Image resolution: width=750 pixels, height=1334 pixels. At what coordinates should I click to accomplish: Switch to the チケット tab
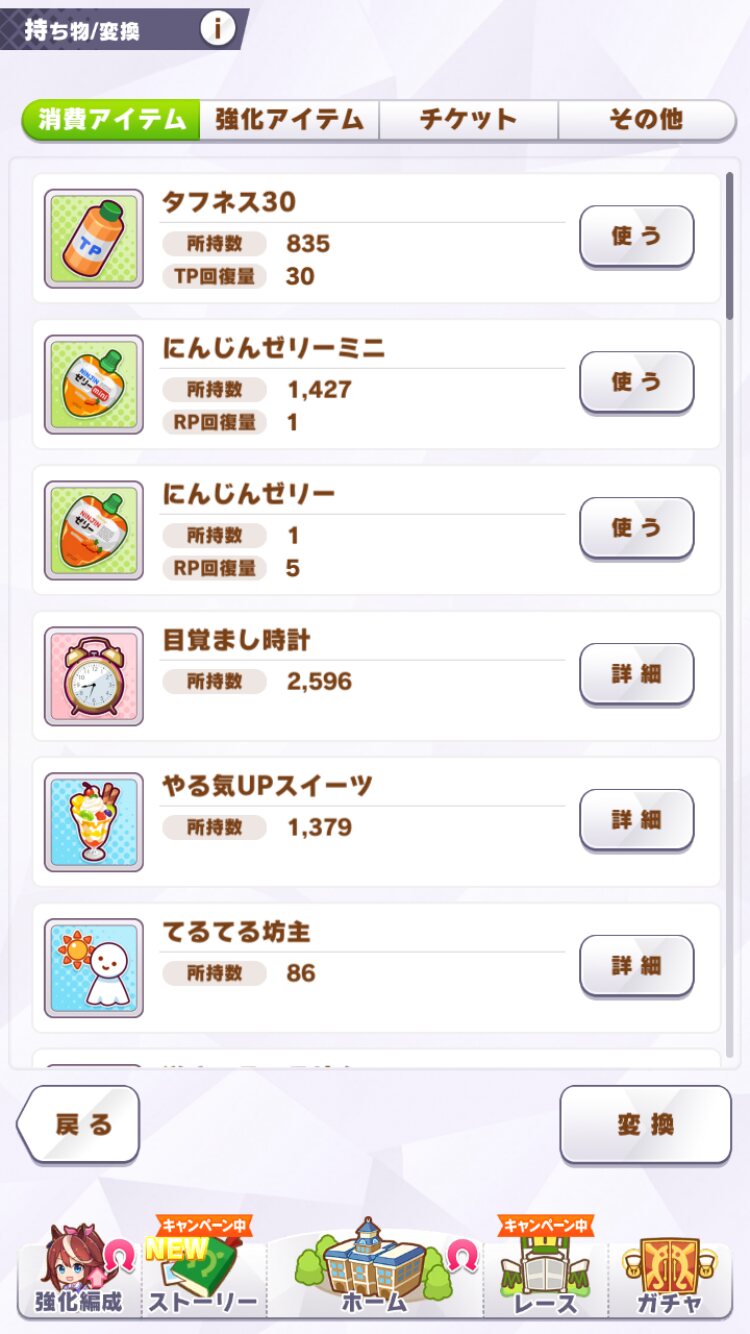tap(468, 120)
